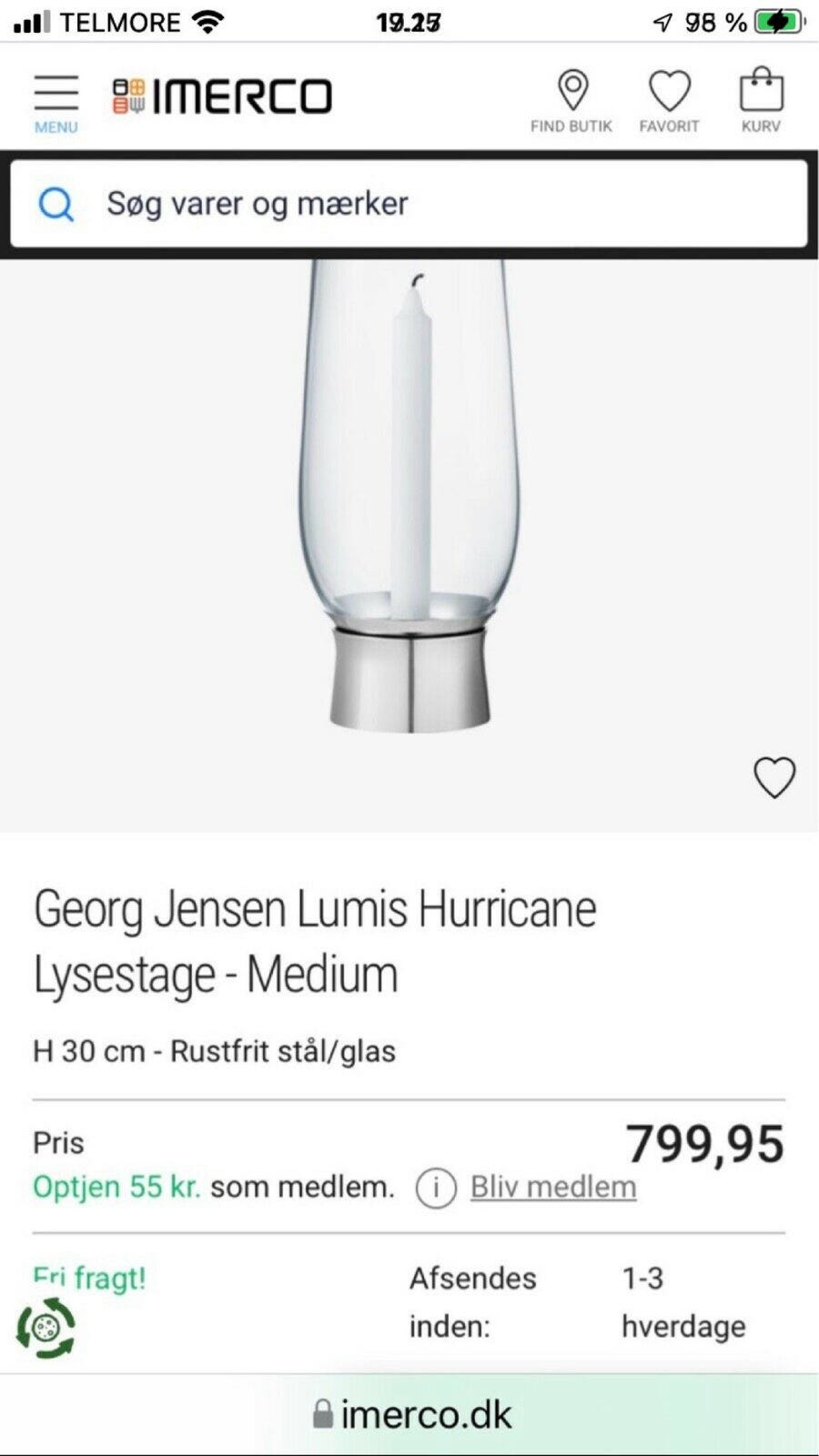Show member bonus info icon
Screen dimensions: 819x1456
coord(436,1188)
